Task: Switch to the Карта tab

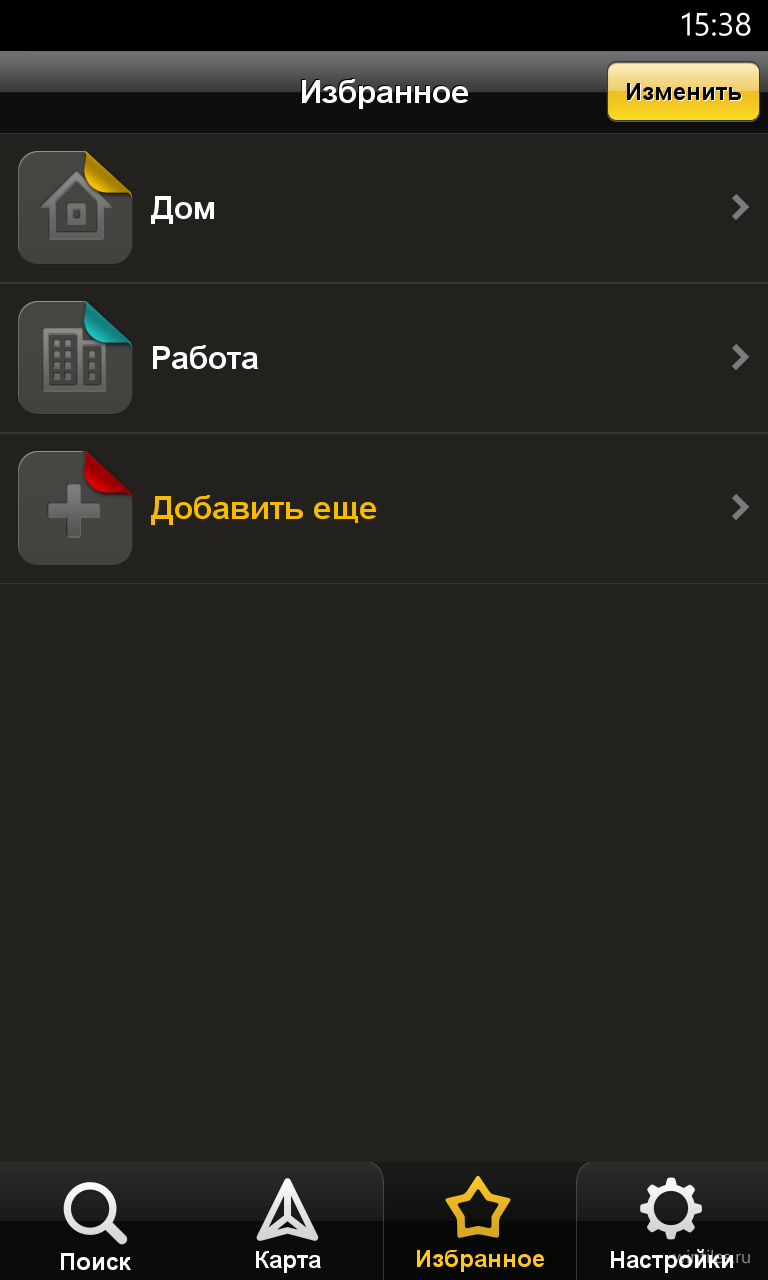Action: click(288, 1222)
